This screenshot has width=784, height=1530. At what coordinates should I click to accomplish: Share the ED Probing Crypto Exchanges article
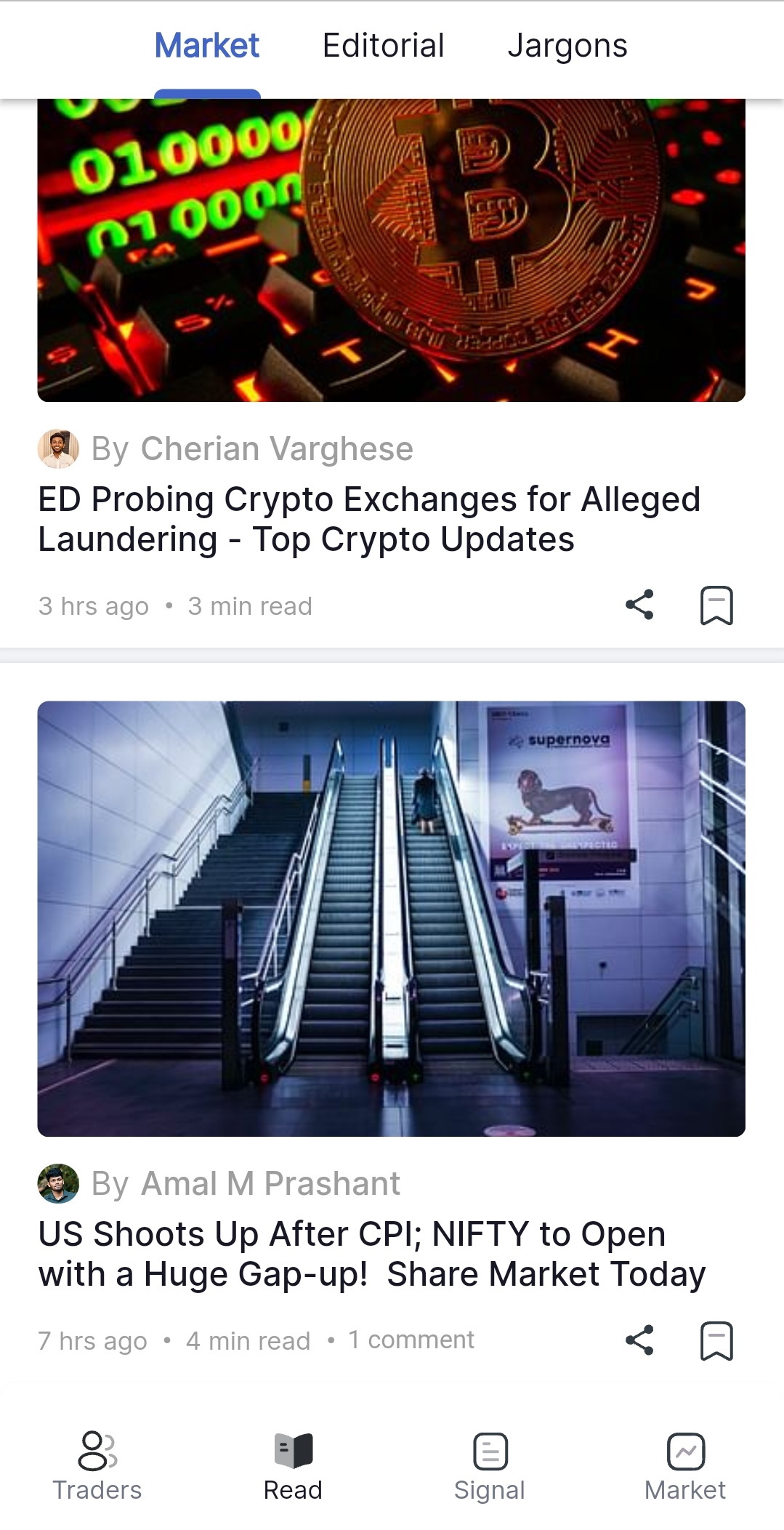tap(639, 605)
